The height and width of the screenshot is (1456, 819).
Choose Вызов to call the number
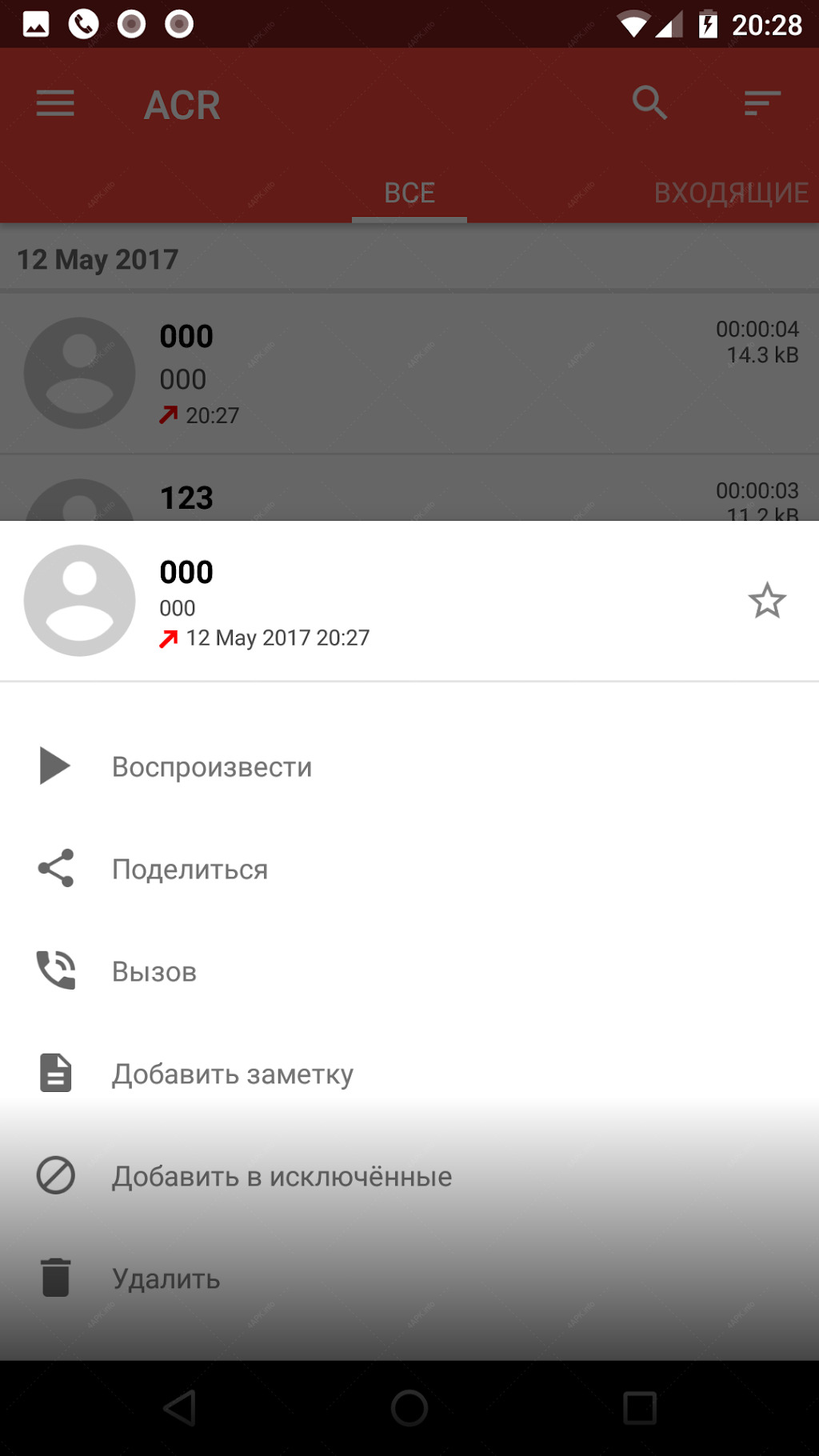pos(409,971)
